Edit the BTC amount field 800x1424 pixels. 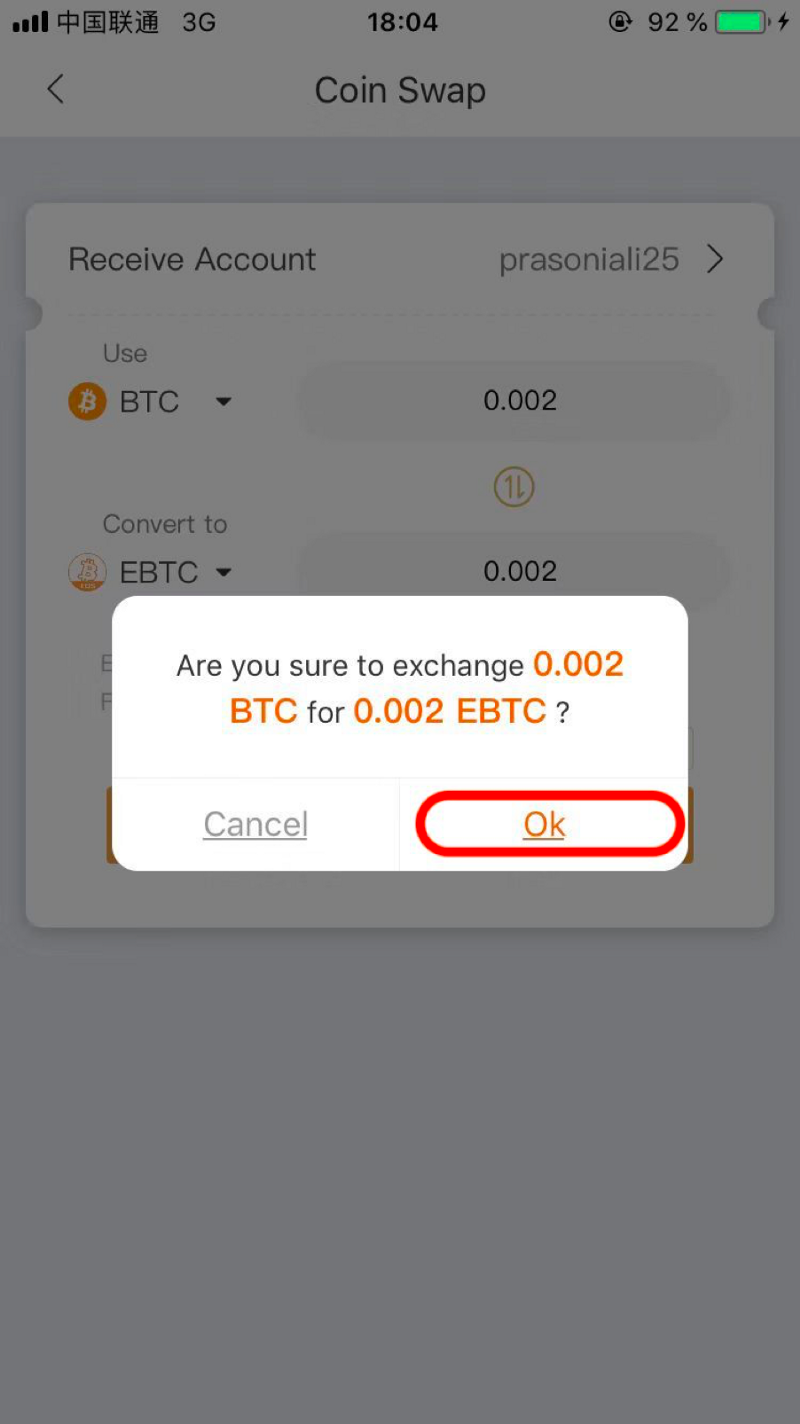coord(518,401)
